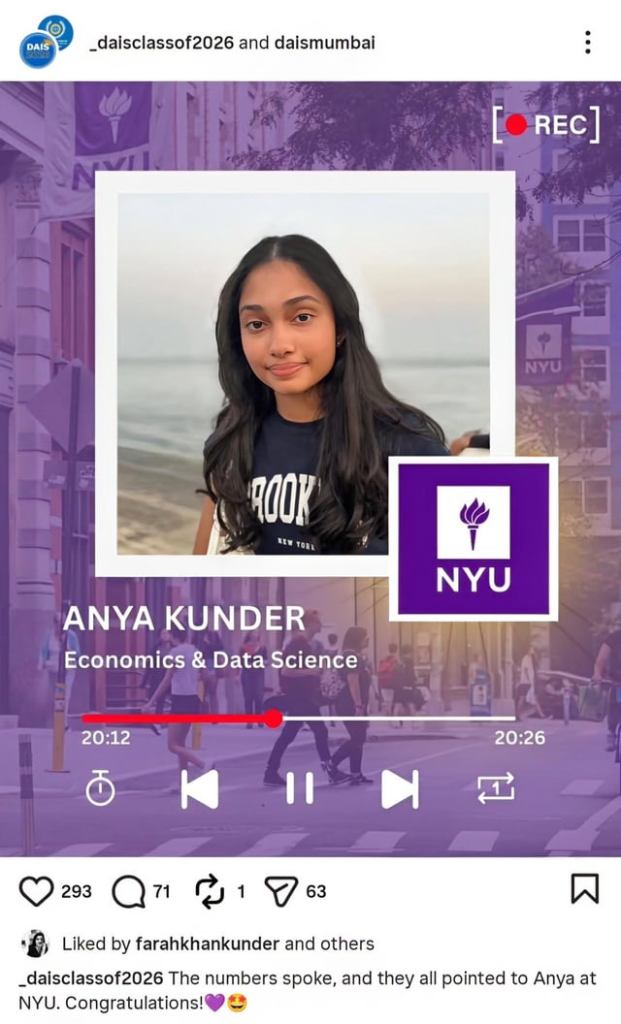621x1024 pixels.
Task: Like the post about Anya
Action: coord(36,890)
